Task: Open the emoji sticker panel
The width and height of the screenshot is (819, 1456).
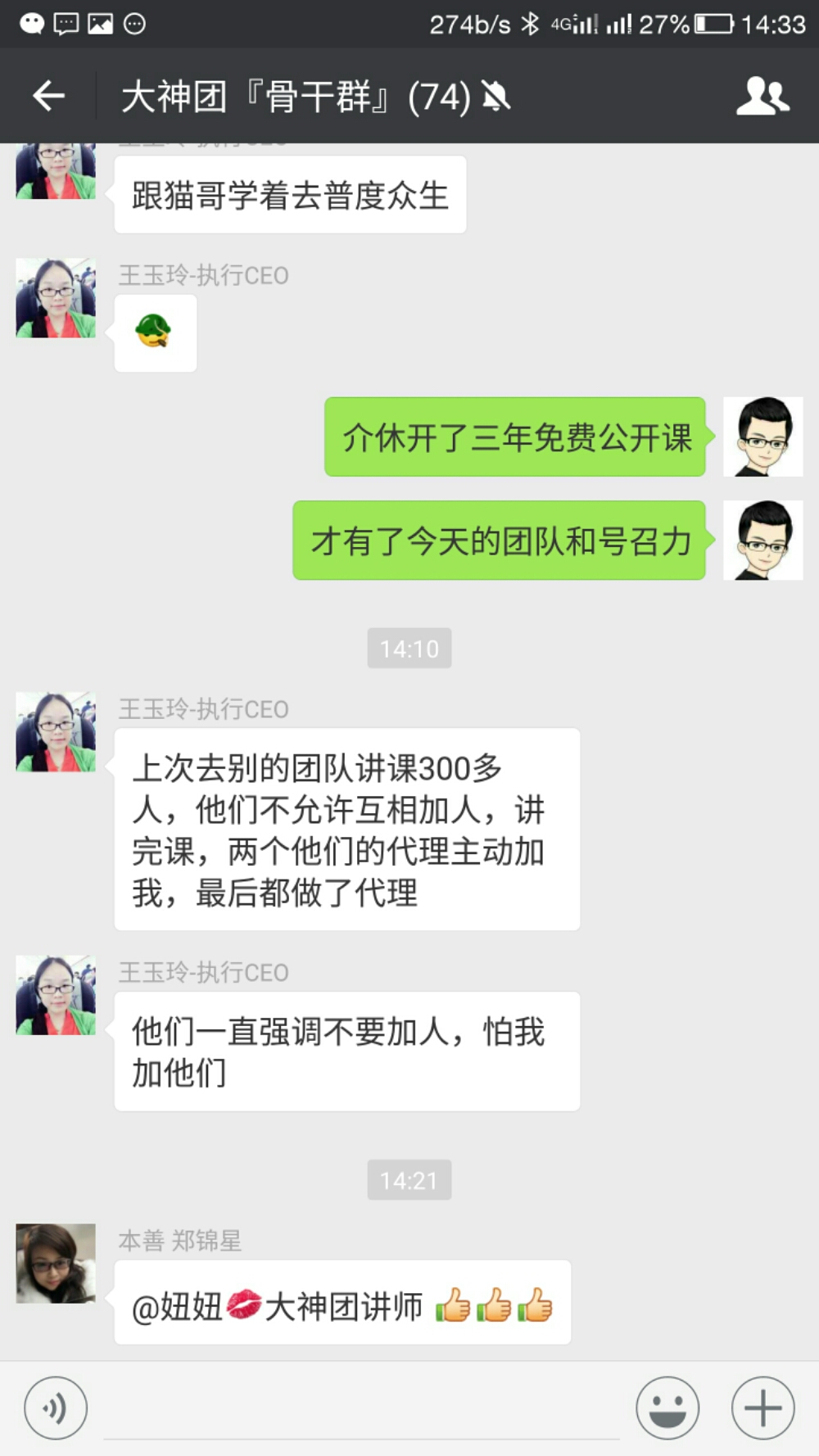Action: [667, 1408]
